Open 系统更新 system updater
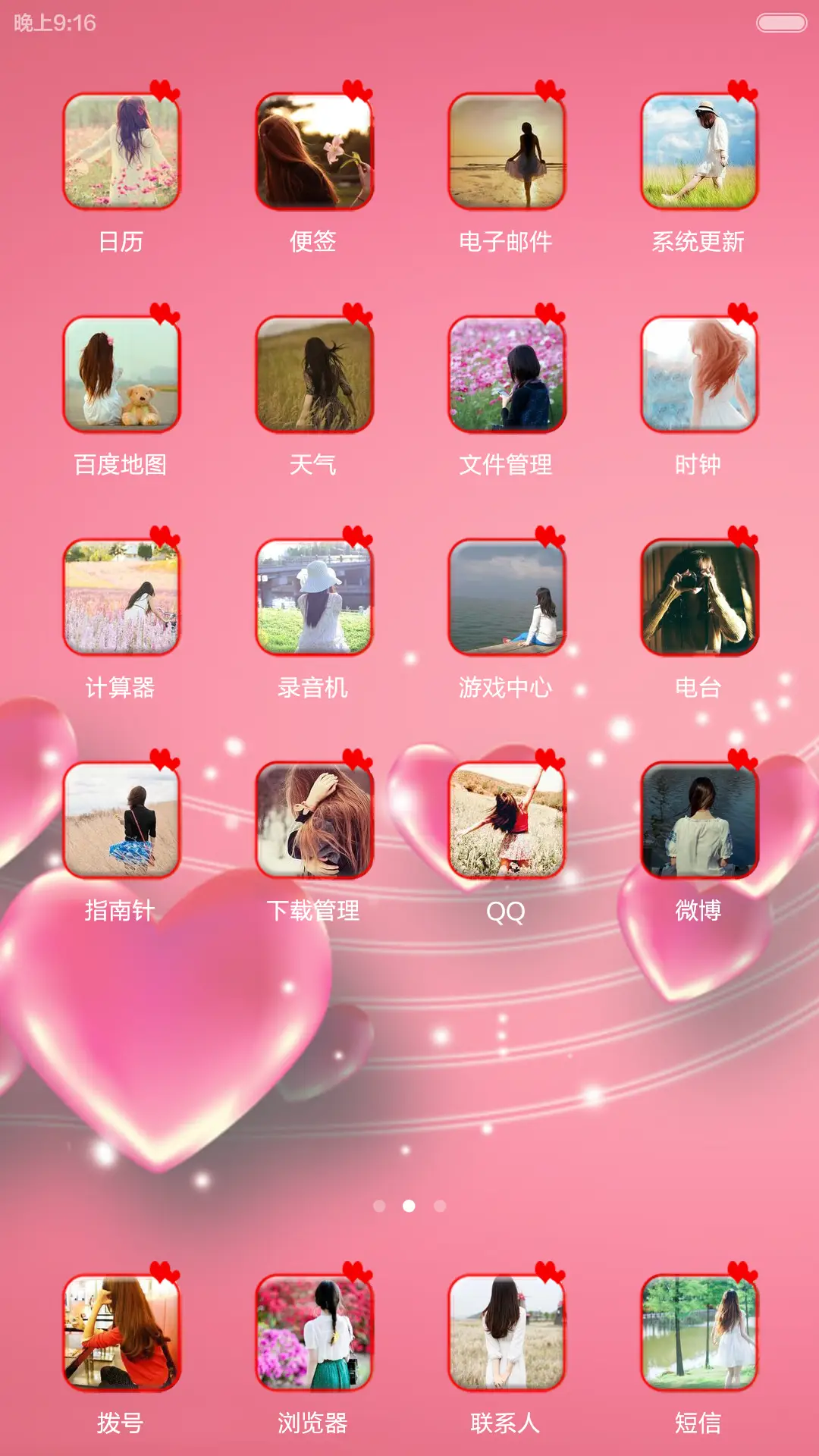The image size is (819, 1456). (699, 152)
